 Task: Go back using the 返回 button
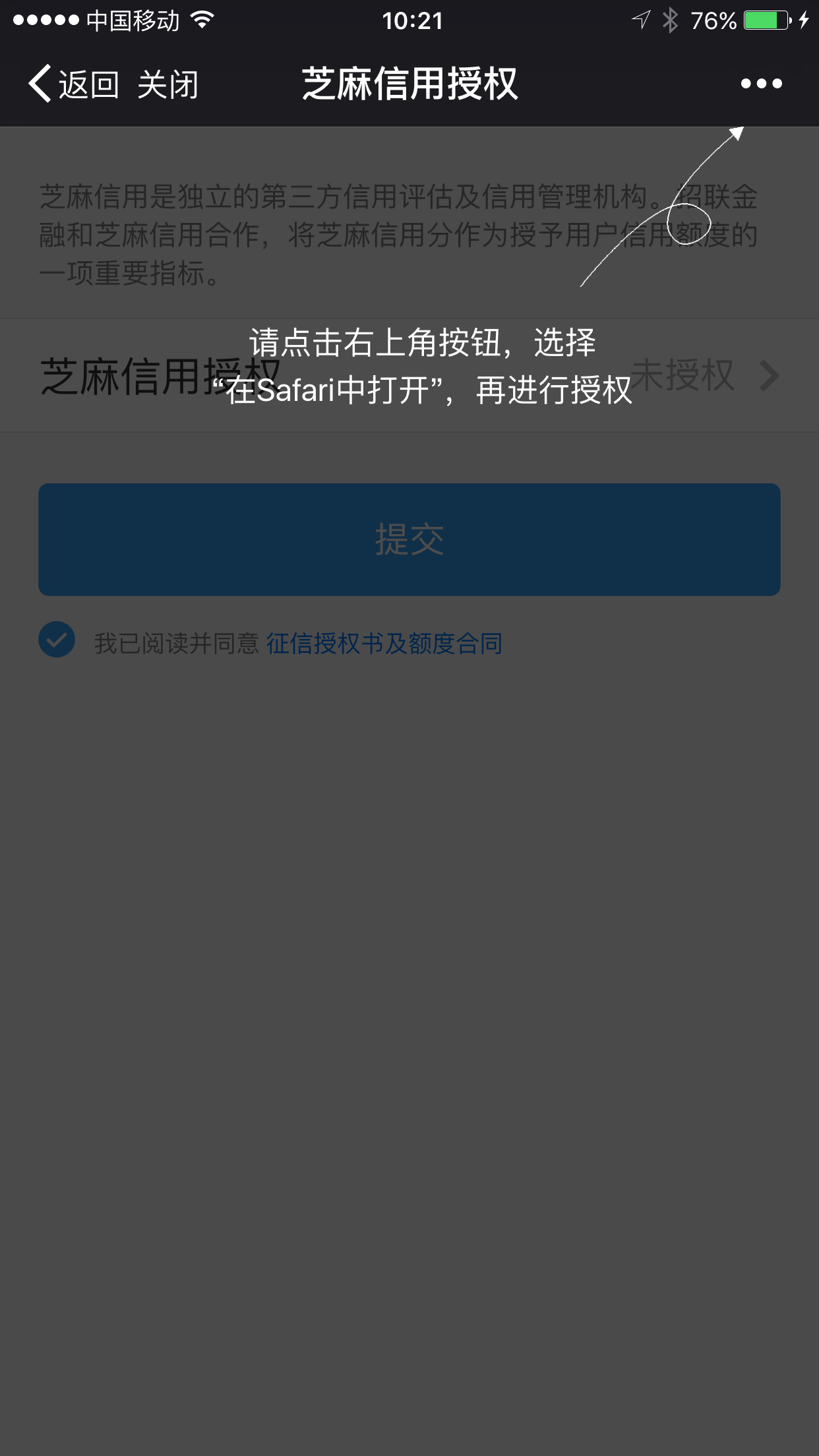[73, 84]
